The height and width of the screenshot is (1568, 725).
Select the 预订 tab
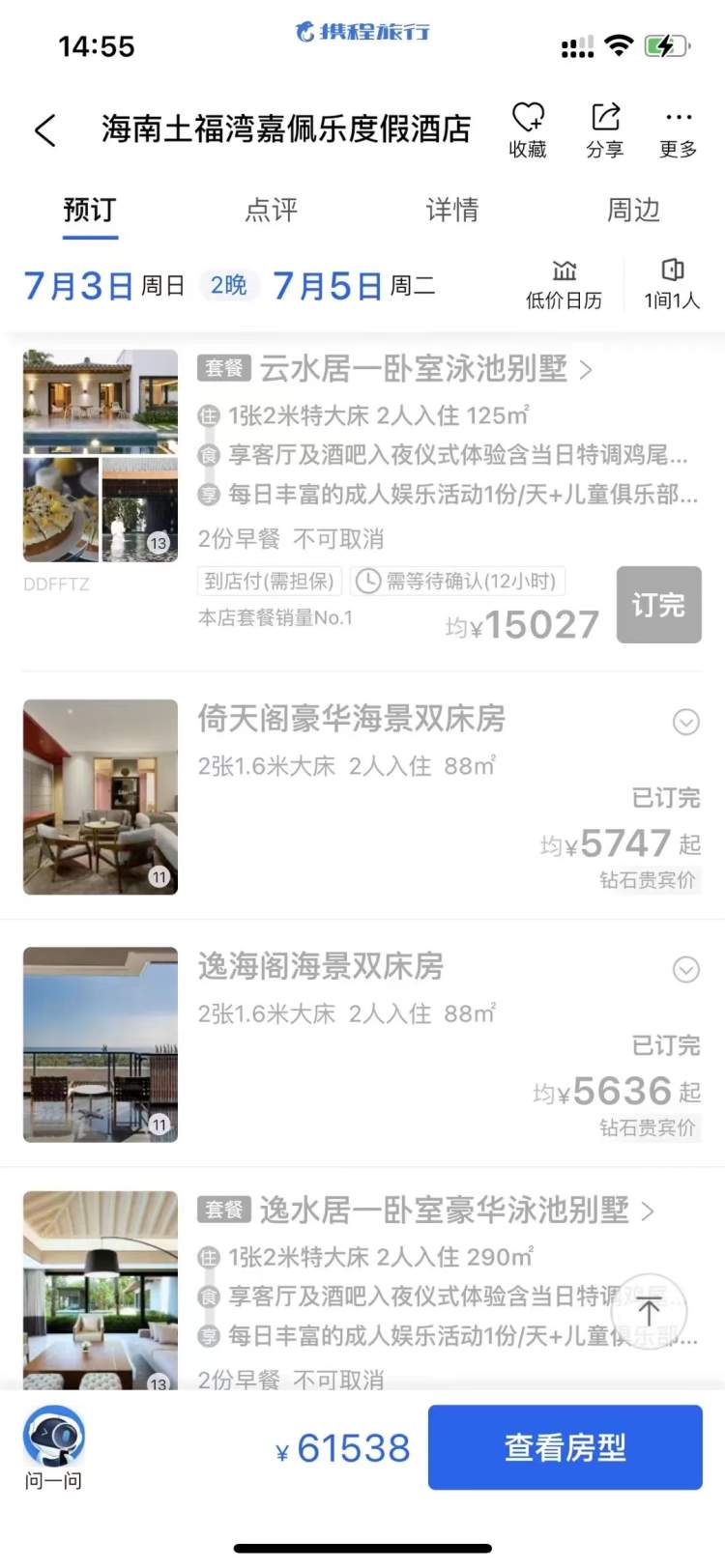(90, 210)
